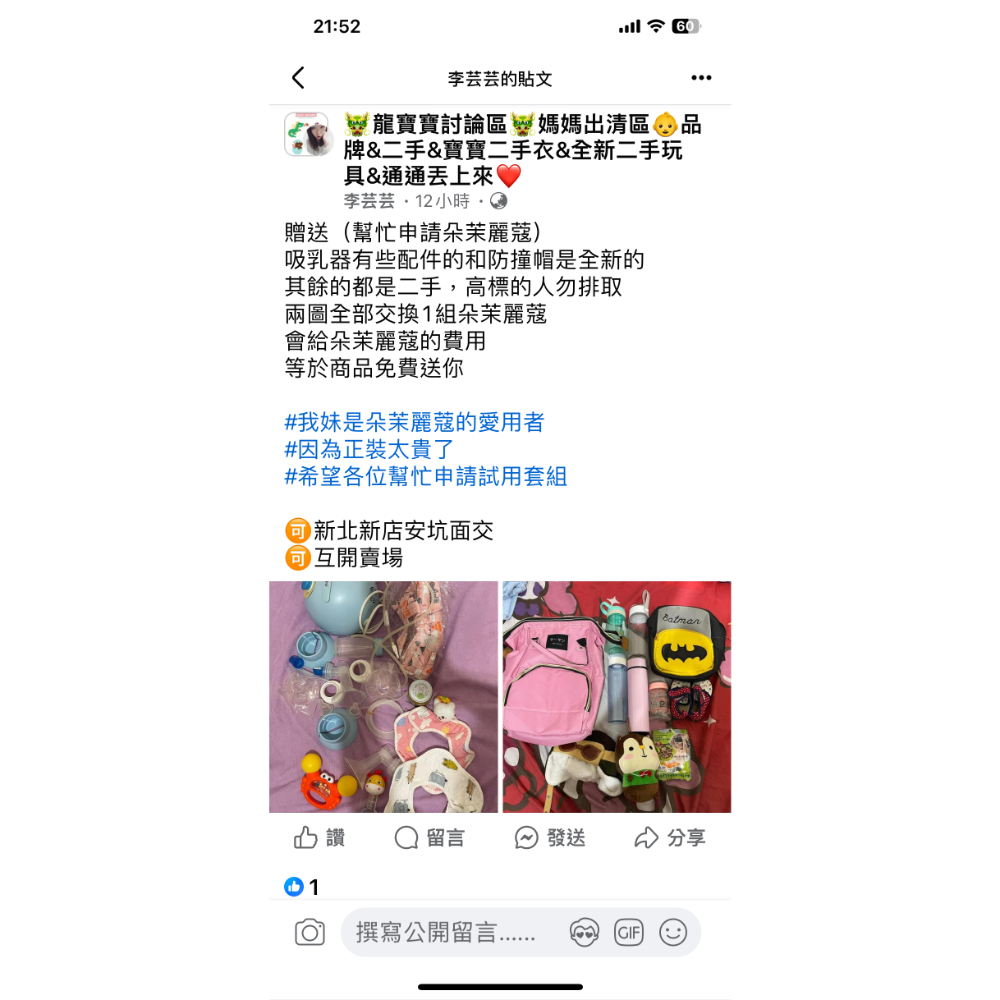1000x1000 pixels.
Task: Open the 龍寶寶討論區 group title
Action: point(520,150)
